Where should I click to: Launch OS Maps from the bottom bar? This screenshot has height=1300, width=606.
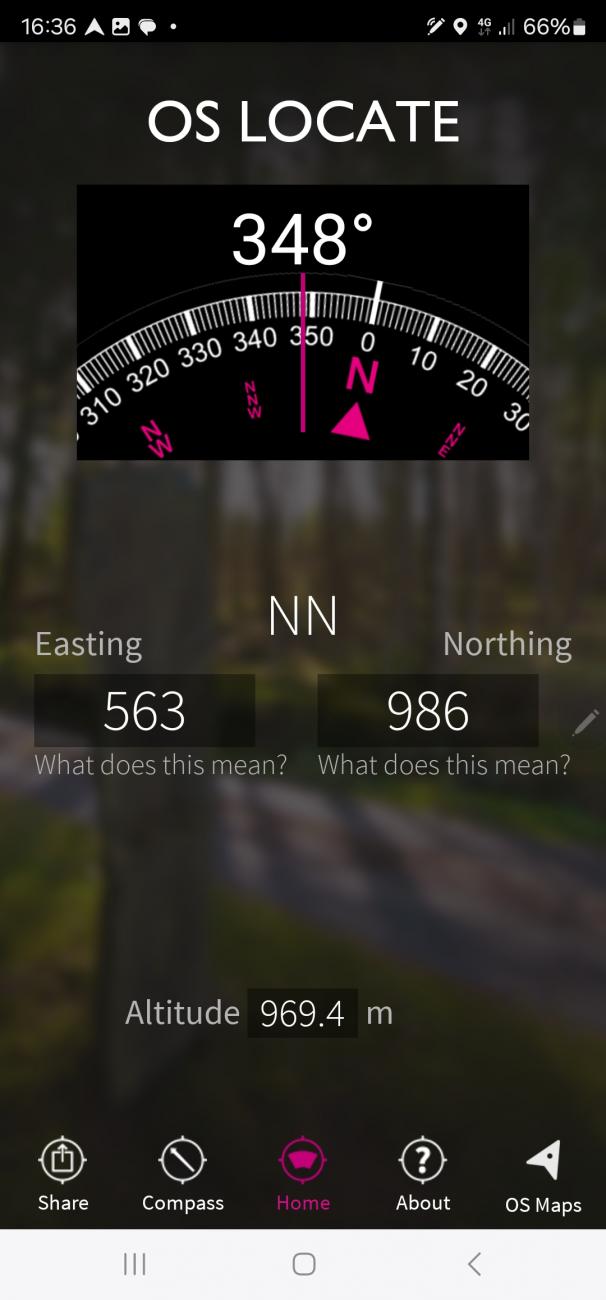[543, 1177]
